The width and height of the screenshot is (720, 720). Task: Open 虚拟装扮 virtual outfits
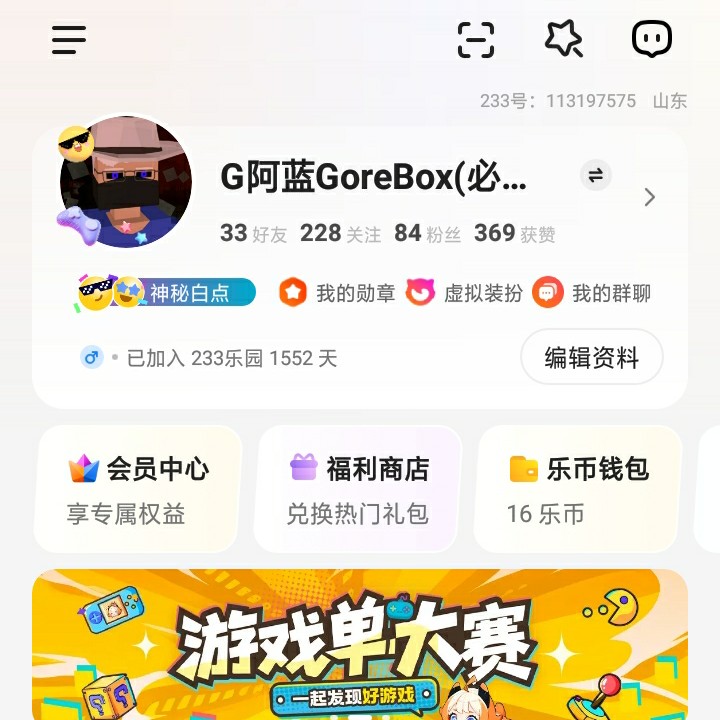(465, 293)
